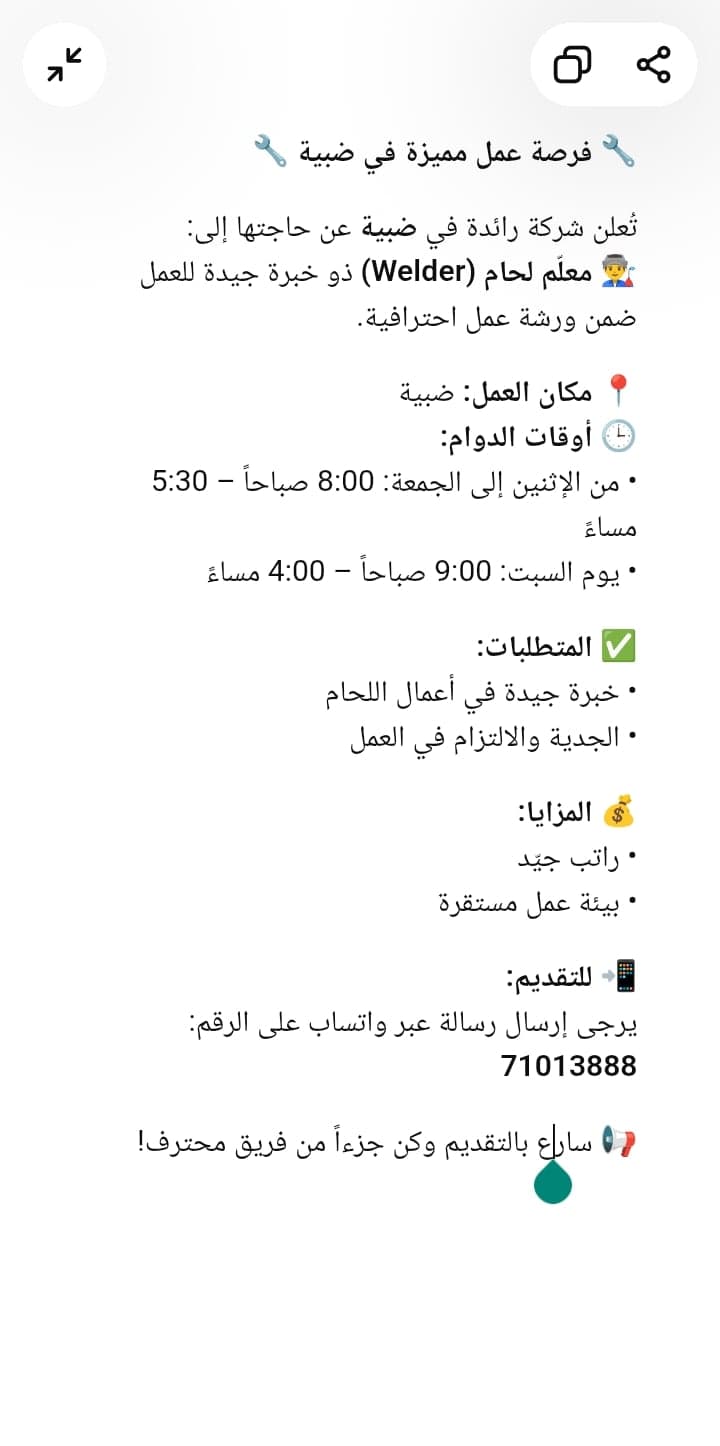Copy the job post text
Image resolution: width=720 pixels, height=1446 pixels.
[x=572, y=65]
